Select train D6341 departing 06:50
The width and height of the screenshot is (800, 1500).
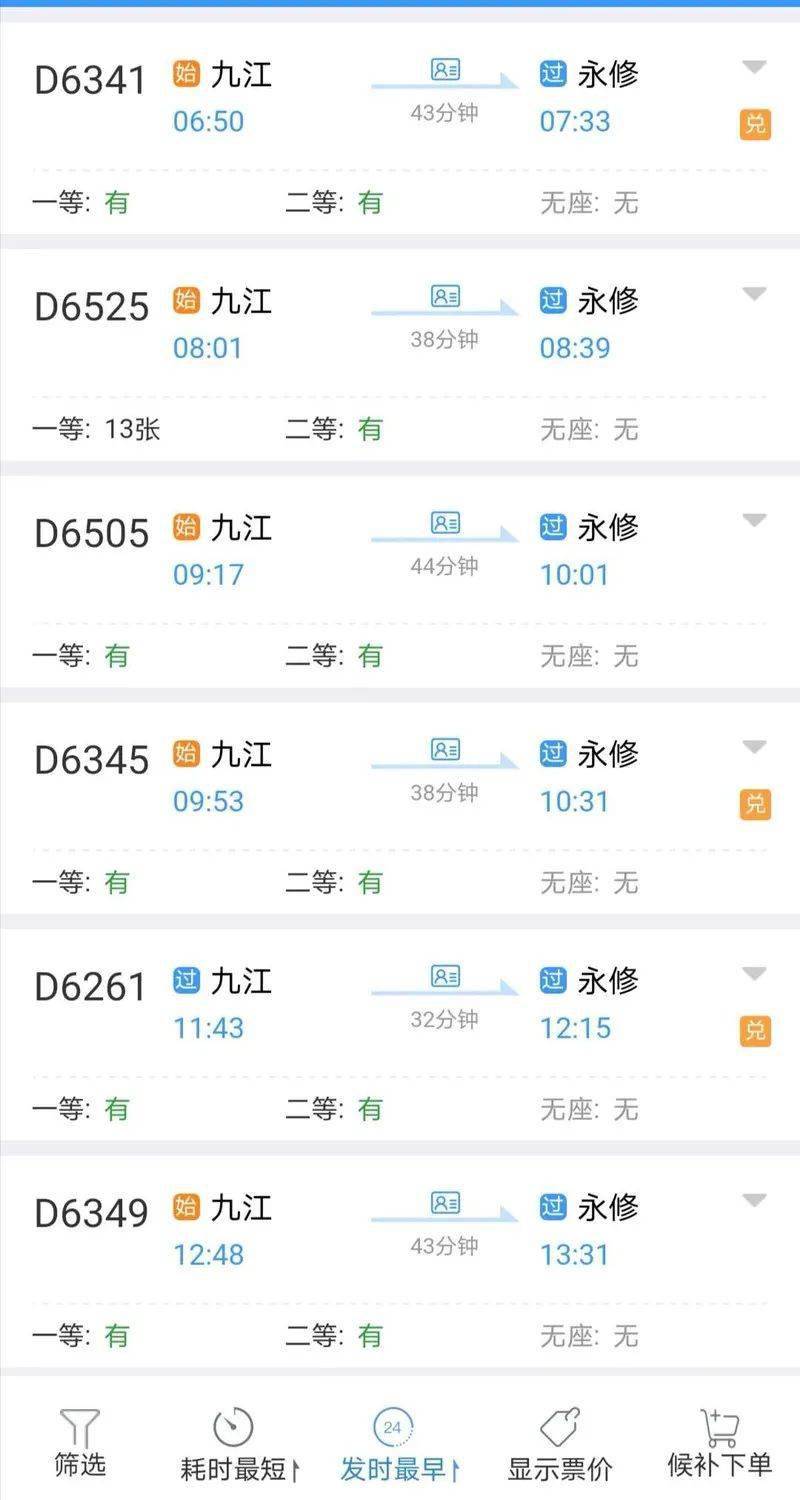point(400,128)
